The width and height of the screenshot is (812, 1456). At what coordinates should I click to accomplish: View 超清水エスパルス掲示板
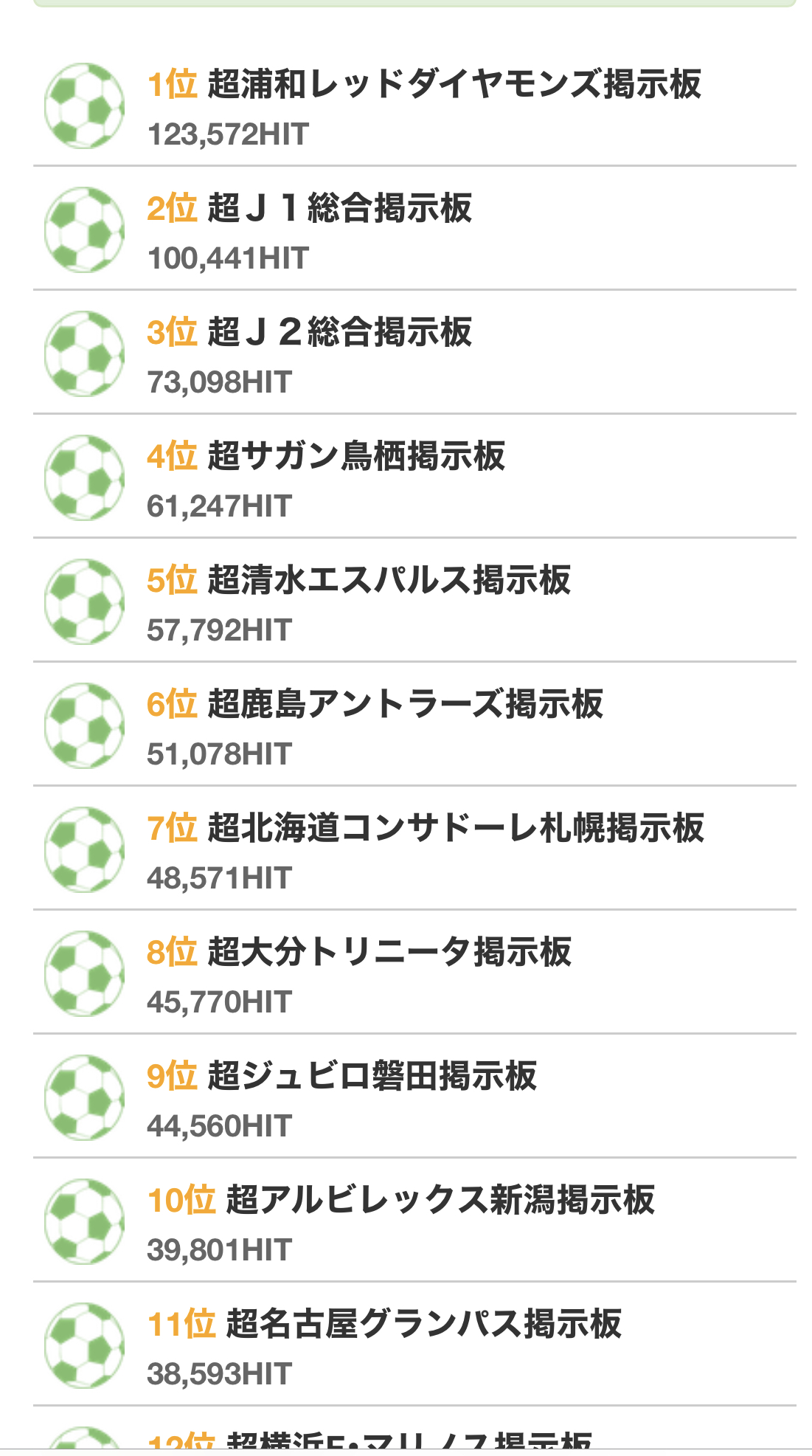tap(414, 601)
